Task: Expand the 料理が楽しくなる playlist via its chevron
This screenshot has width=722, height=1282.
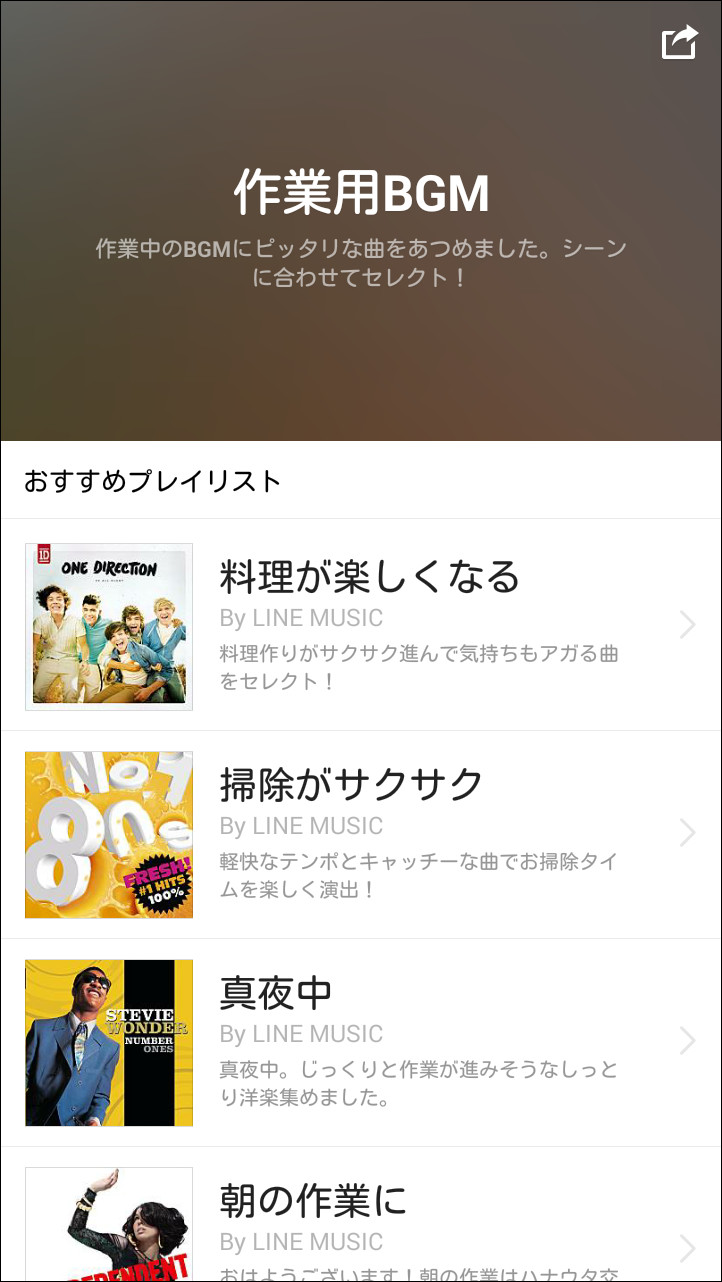Action: pos(687,626)
